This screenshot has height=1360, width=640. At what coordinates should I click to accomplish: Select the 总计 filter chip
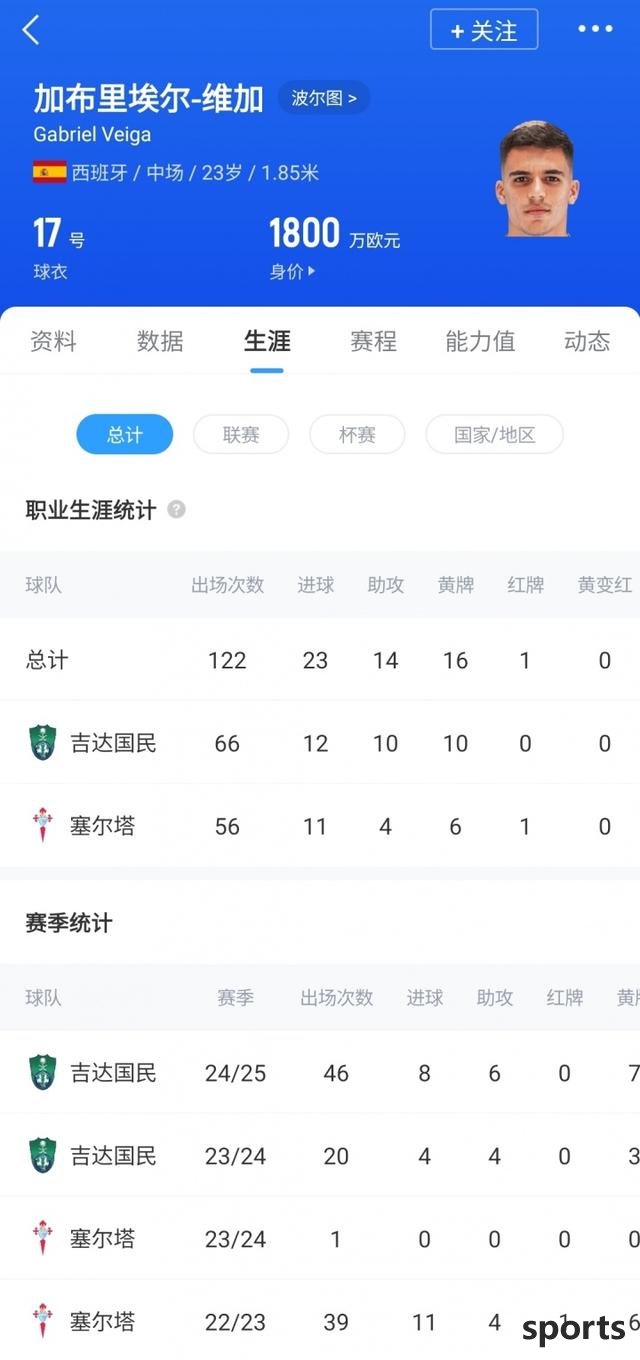tap(125, 435)
